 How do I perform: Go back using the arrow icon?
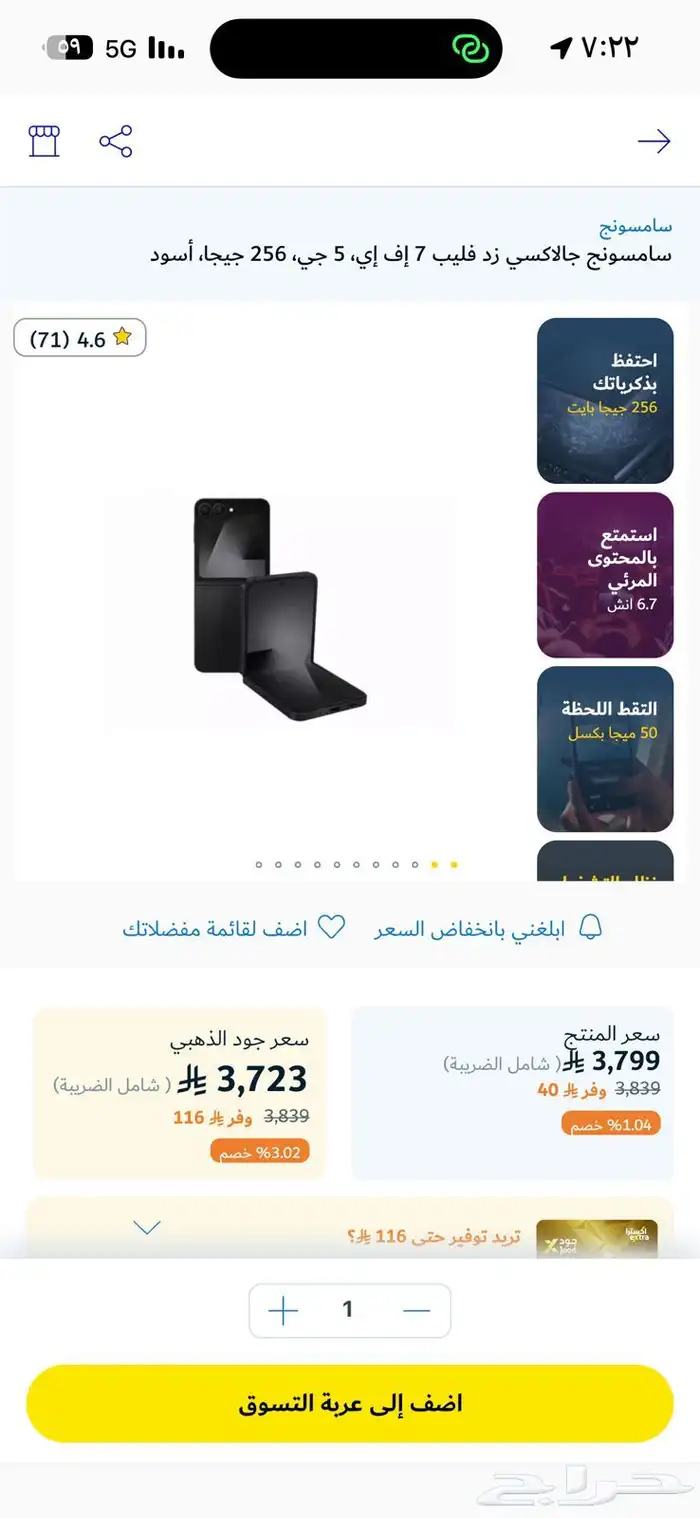[x=654, y=141]
